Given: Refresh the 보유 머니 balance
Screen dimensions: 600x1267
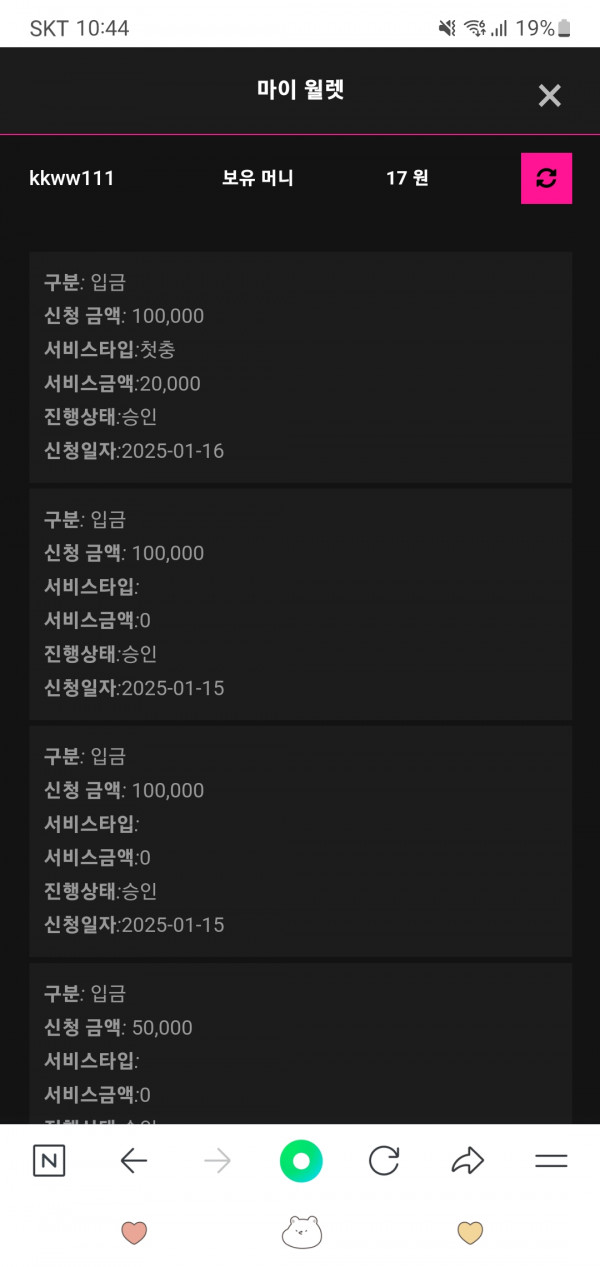Looking at the screenshot, I should [546, 178].
